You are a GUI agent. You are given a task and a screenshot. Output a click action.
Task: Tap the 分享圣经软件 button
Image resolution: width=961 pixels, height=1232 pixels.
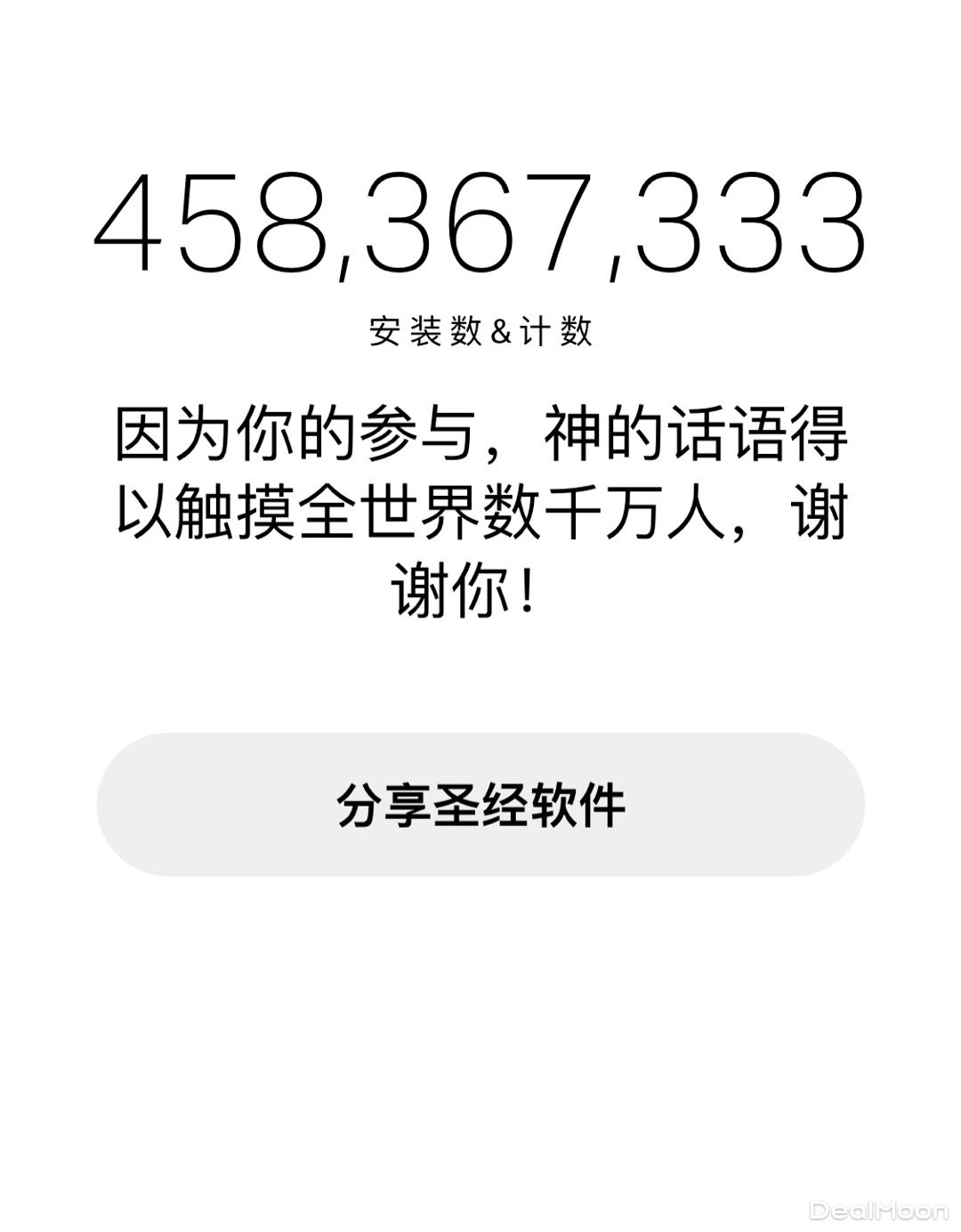point(480,804)
